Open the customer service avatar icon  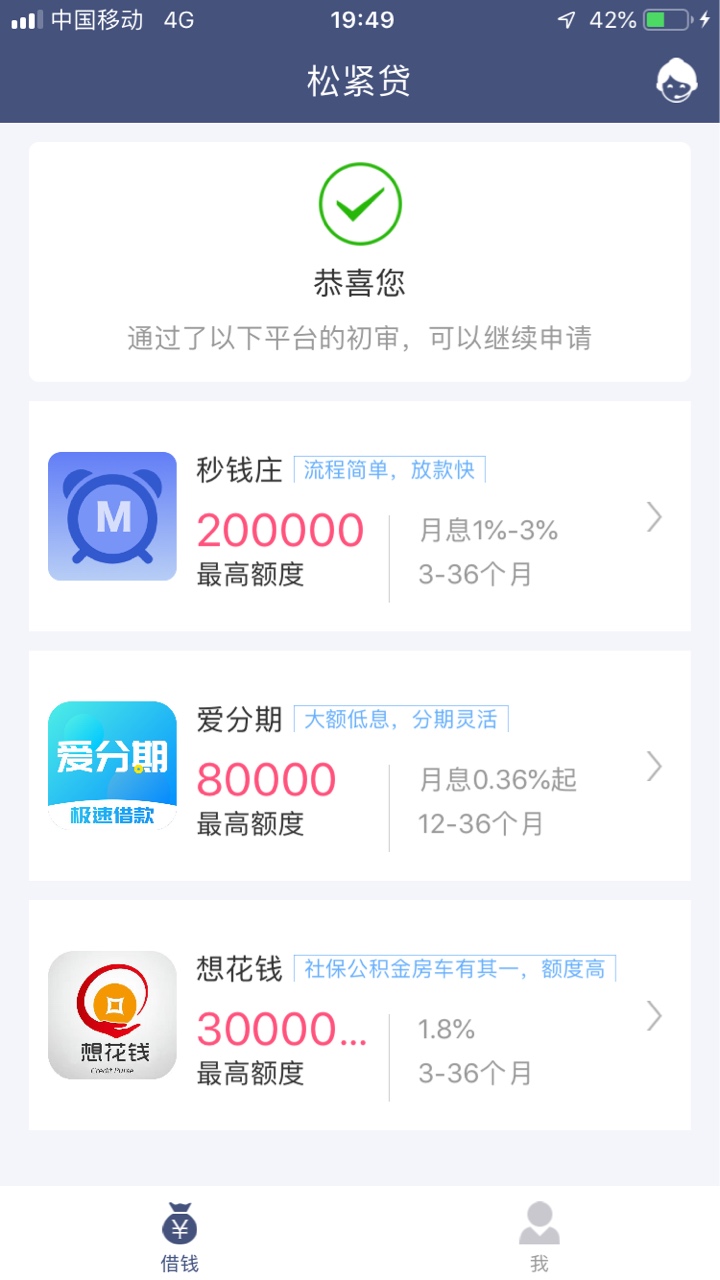pos(677,81)
